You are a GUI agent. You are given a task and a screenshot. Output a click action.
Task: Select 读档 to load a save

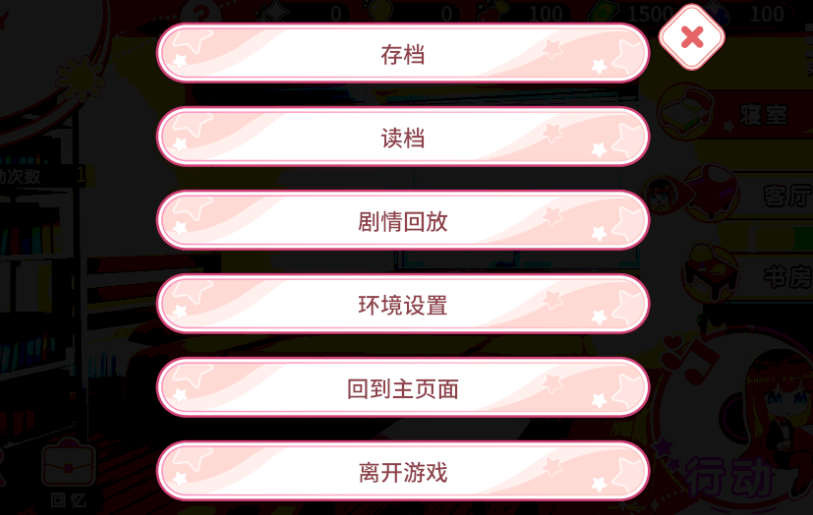tap(403, 138)
